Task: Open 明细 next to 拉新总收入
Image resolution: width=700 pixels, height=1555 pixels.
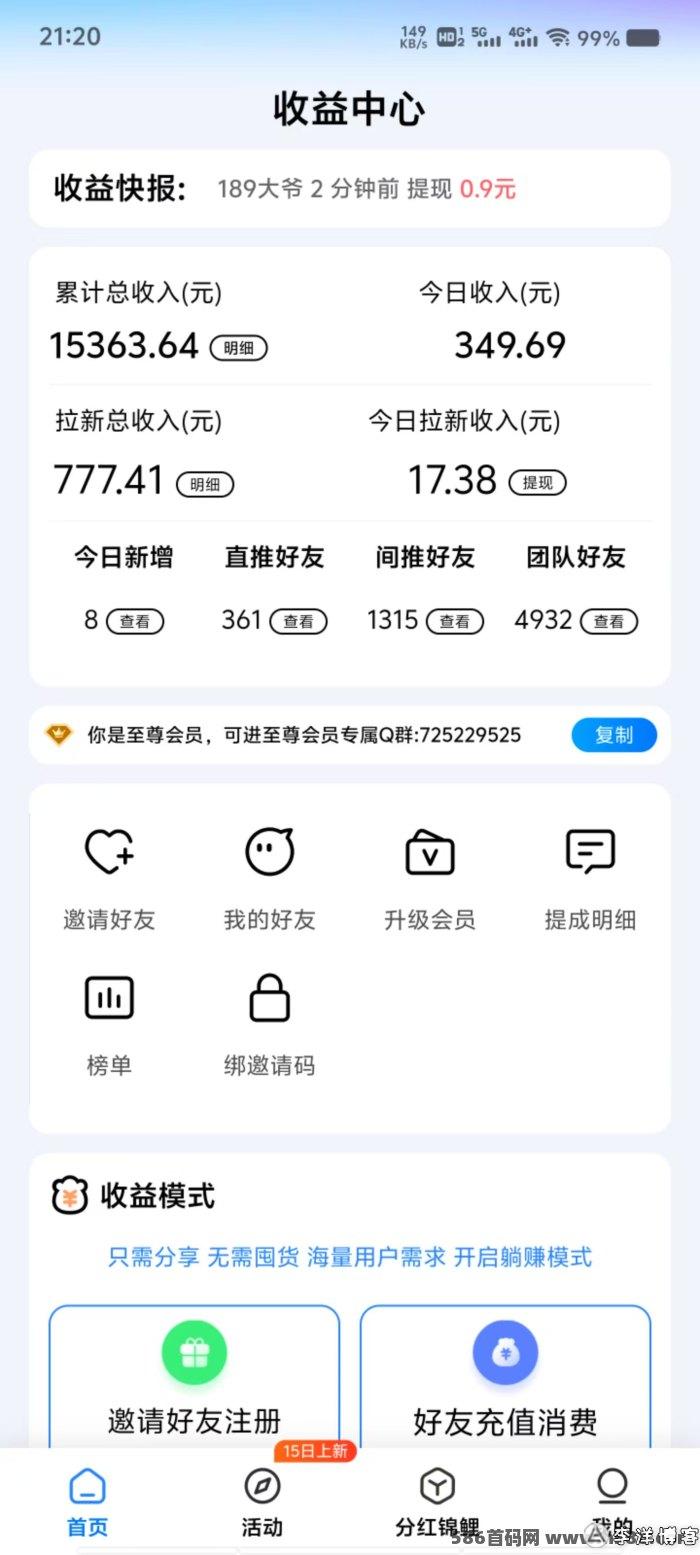Action: pyautogui.click(x=205, y=484)
